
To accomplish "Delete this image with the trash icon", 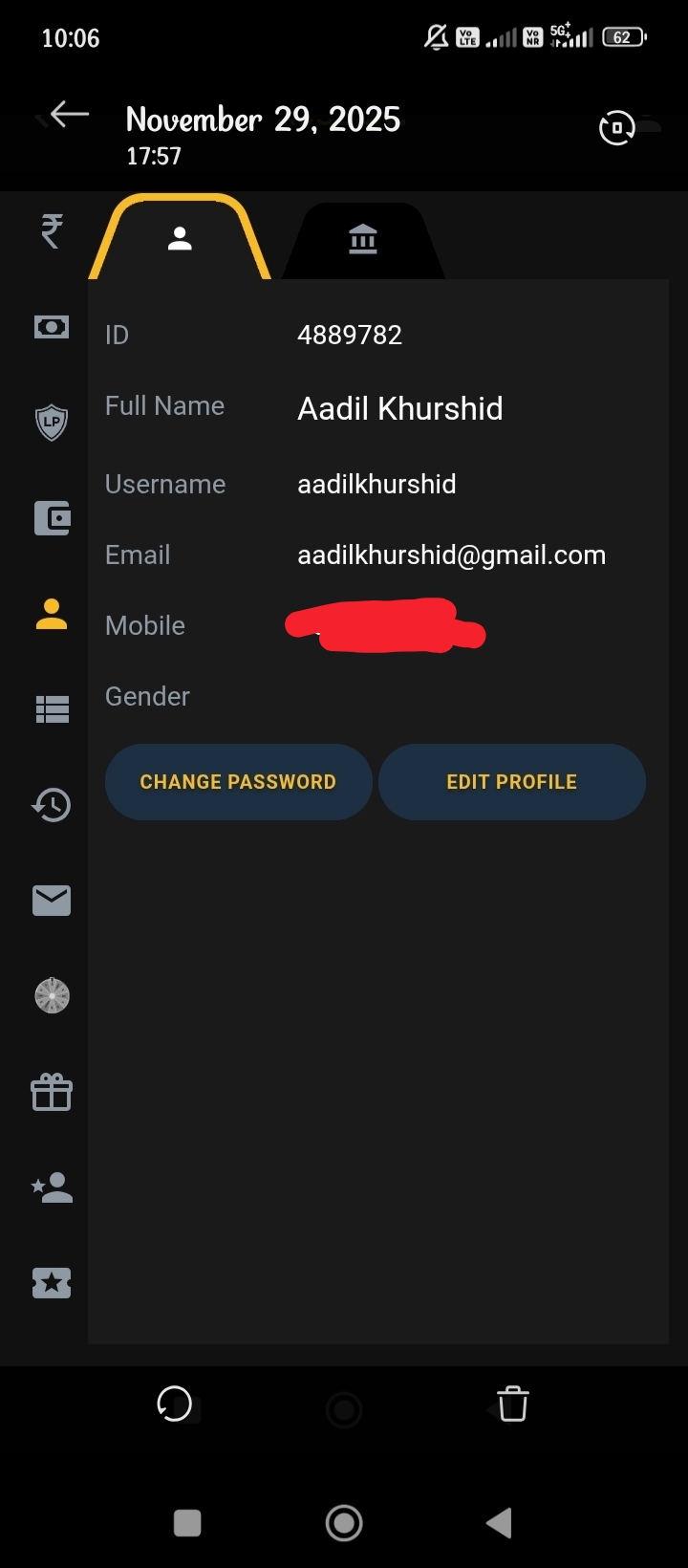I will [513, 1405].
